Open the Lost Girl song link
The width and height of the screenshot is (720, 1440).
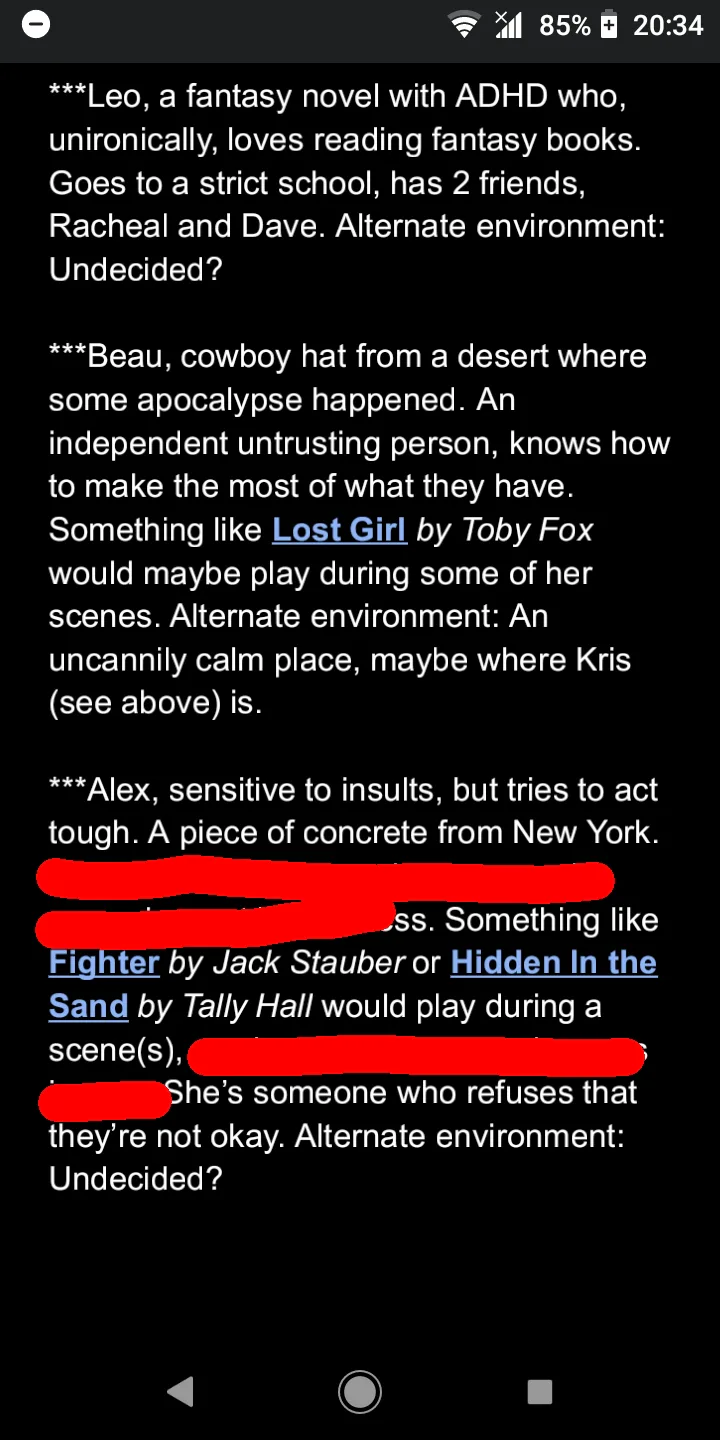point(339,530)
